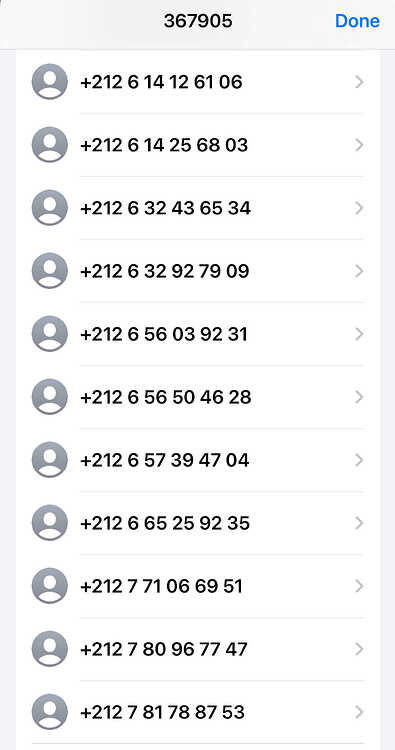Image resolution: width=395 pixels, height=750 pixels.
Task: View details for +212 7 80 96 77 47
Action: pyautogui.click(x=198, y=650)
